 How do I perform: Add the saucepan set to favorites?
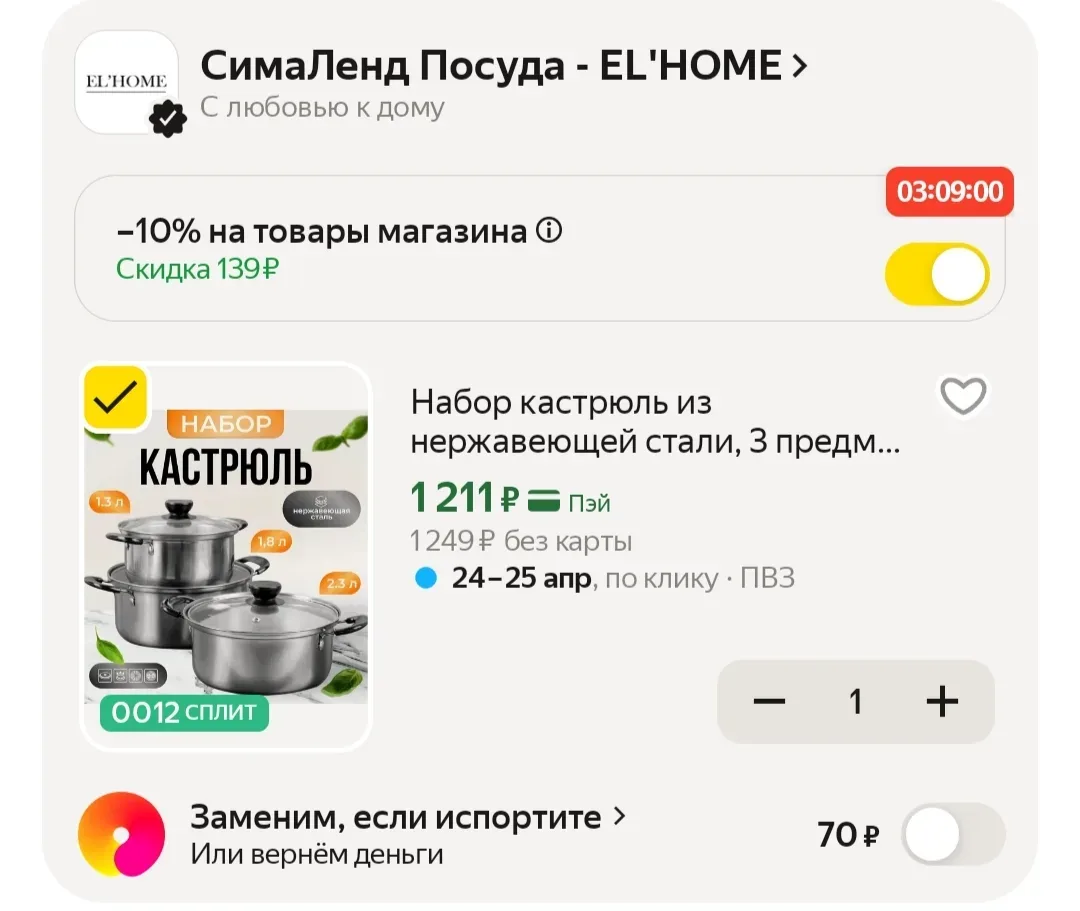click(962, 397)
